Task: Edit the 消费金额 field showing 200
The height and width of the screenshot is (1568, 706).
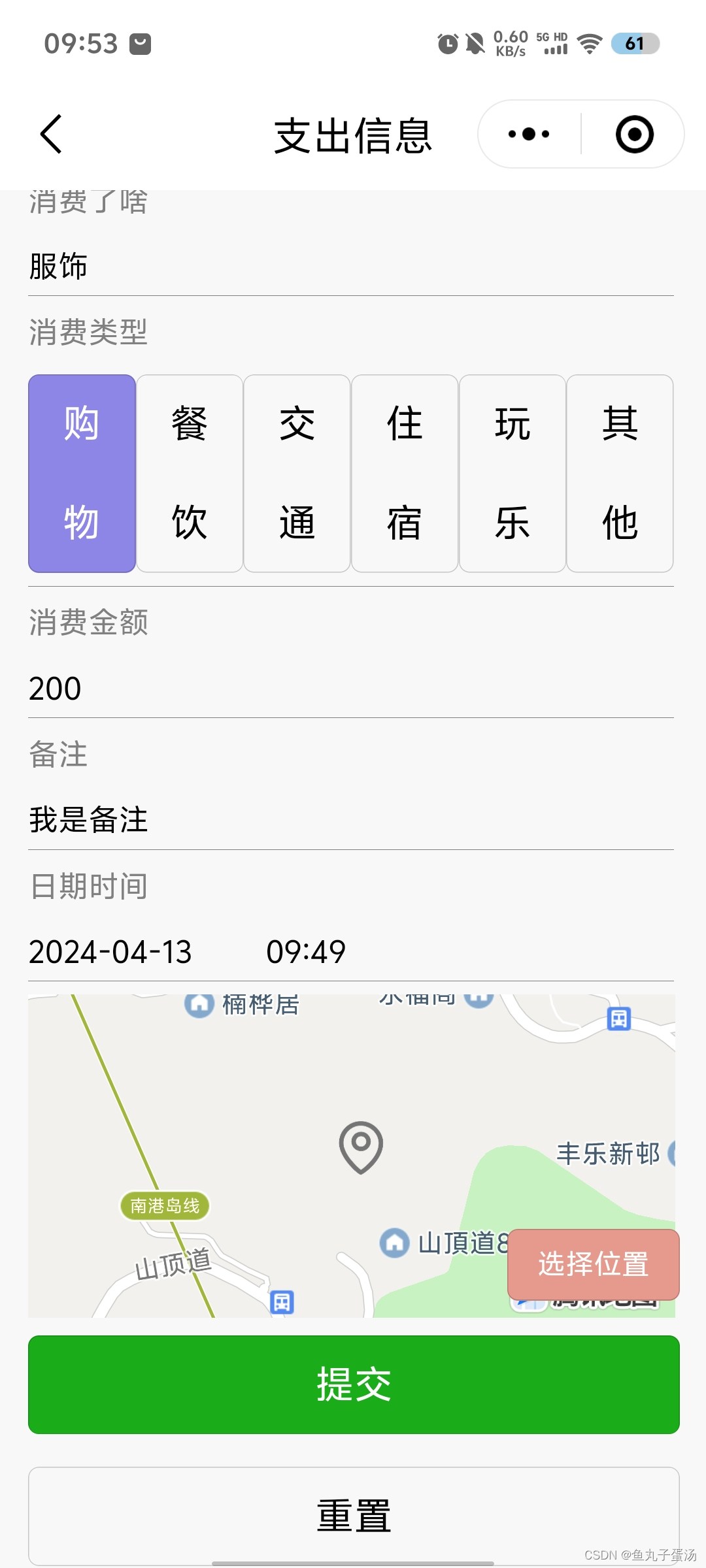Action: coord(350,689)
